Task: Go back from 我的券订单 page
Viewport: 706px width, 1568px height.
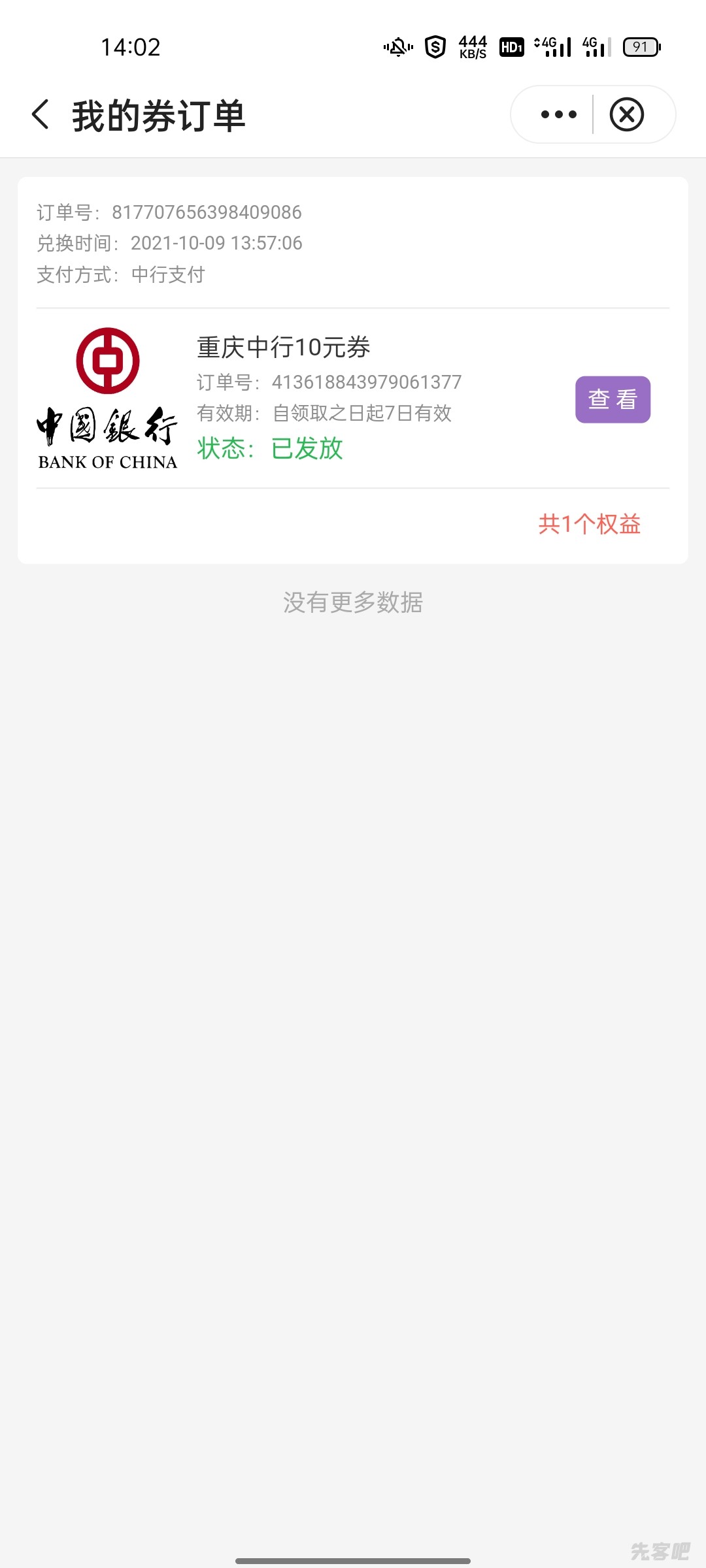Action: 41,115
